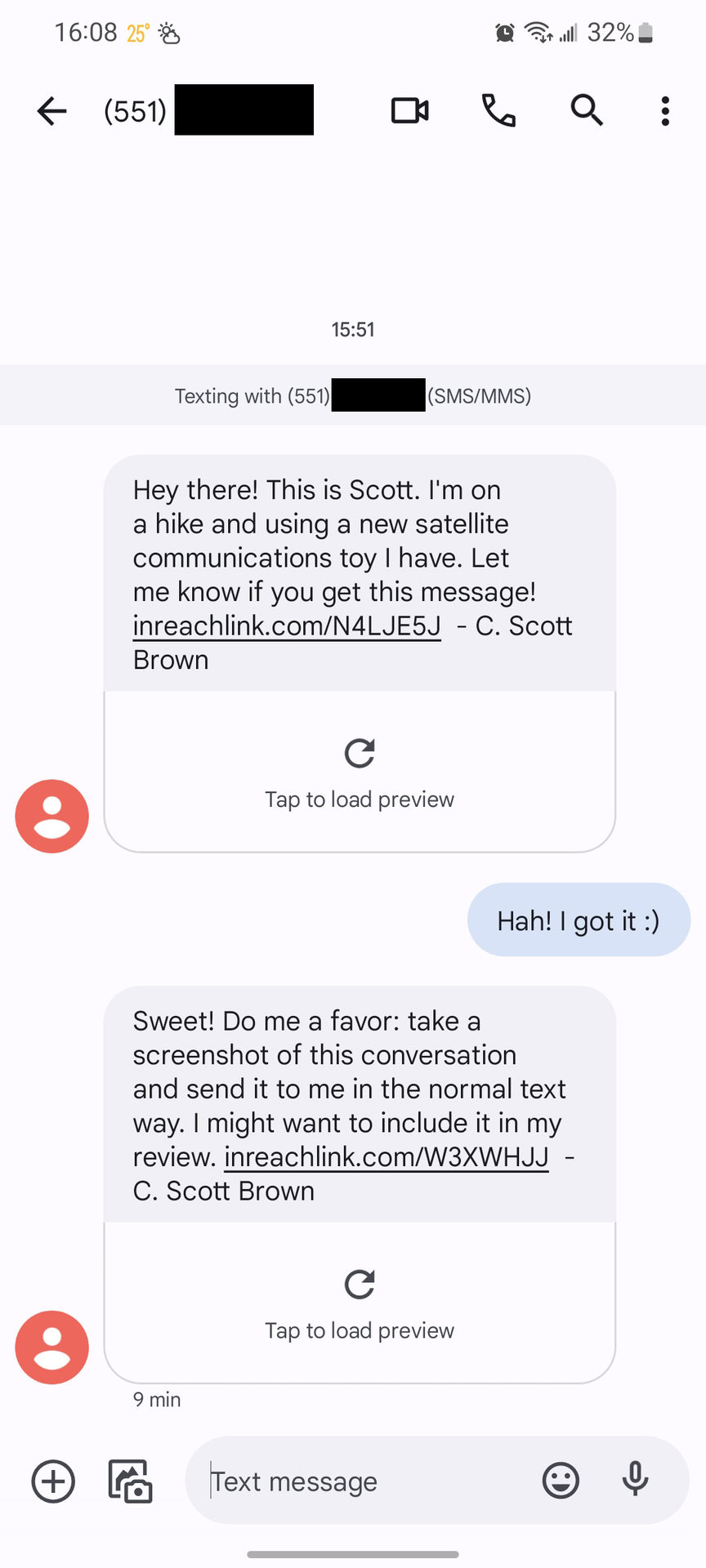
Task: Open the inreachlink.com/N4LJE5J link
Action: pyautogui.click(x=287, y=626)
